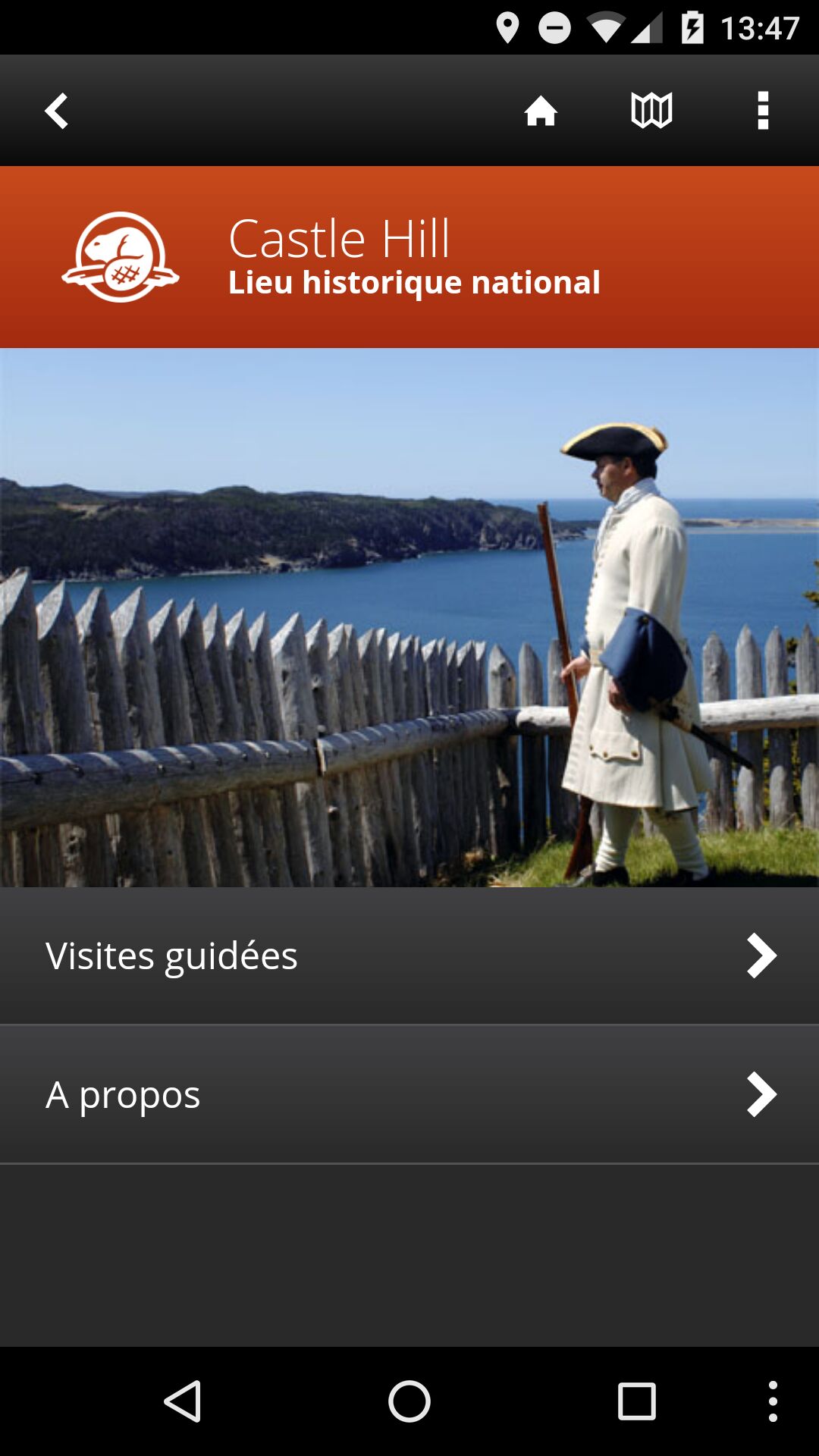
Task: Open the A propos section
Action: 409,1094
